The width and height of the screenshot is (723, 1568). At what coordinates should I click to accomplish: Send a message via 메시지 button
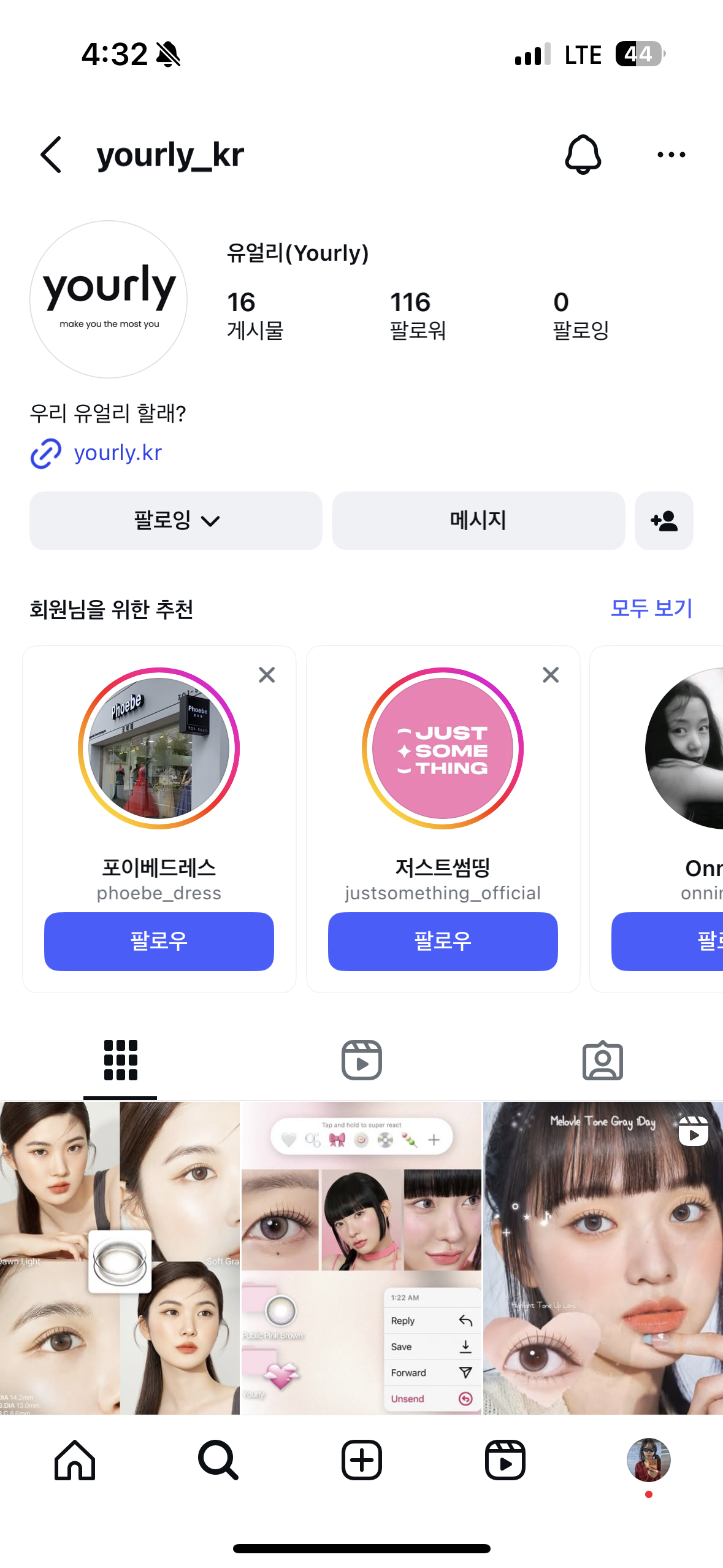tap(478, 520)
